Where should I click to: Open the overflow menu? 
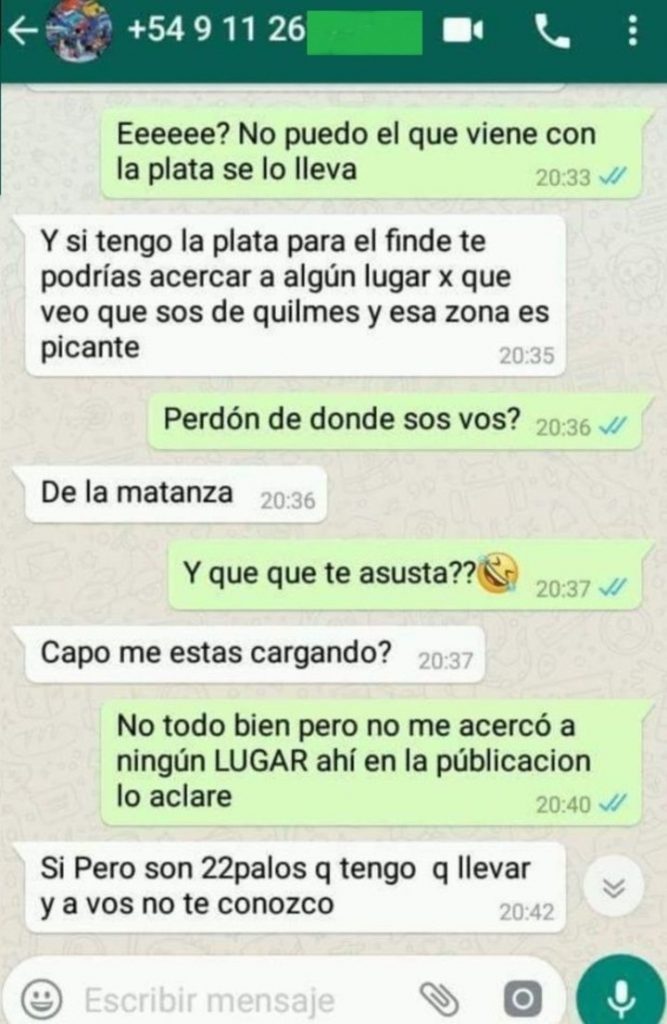[632, 31]
